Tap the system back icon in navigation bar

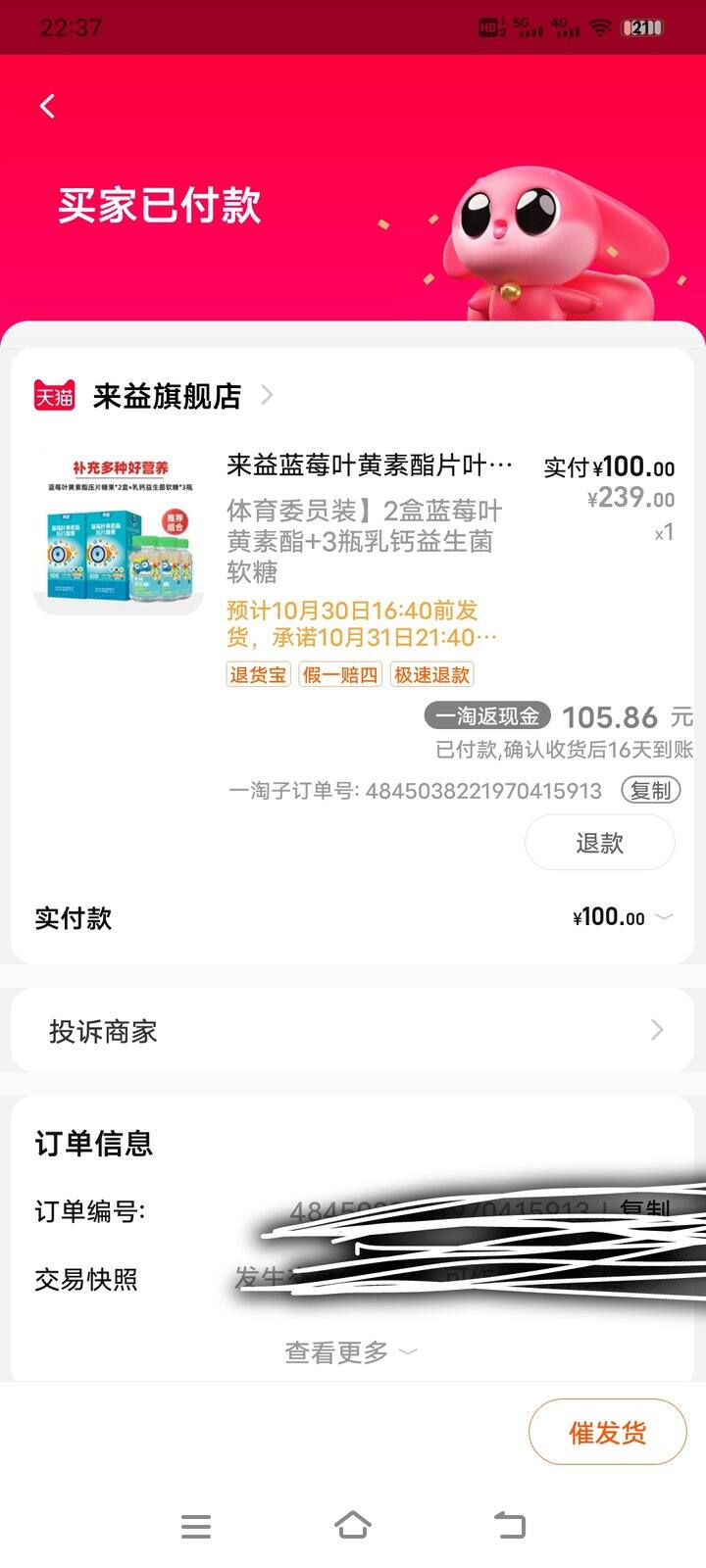point(510,1524)
